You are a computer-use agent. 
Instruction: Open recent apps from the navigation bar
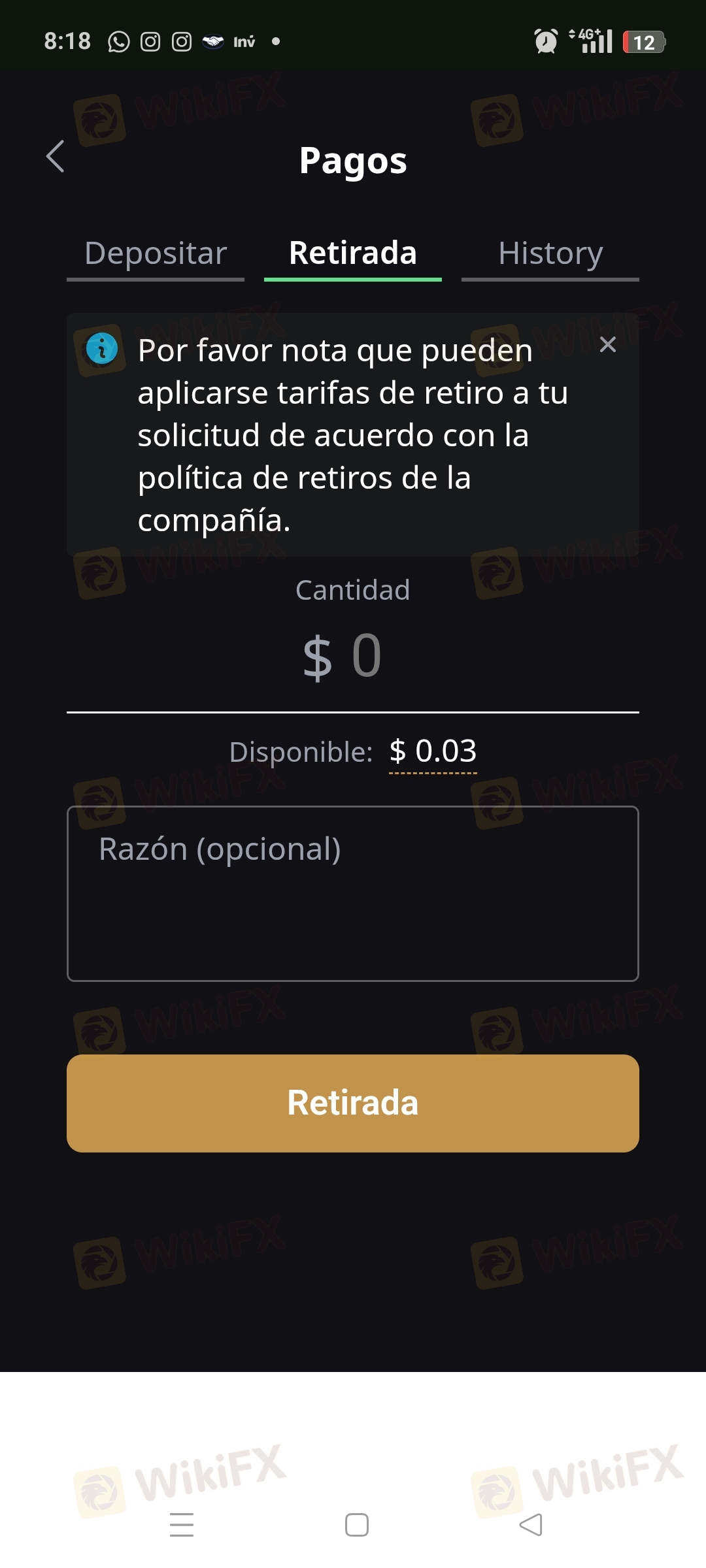pos(182,1525)
